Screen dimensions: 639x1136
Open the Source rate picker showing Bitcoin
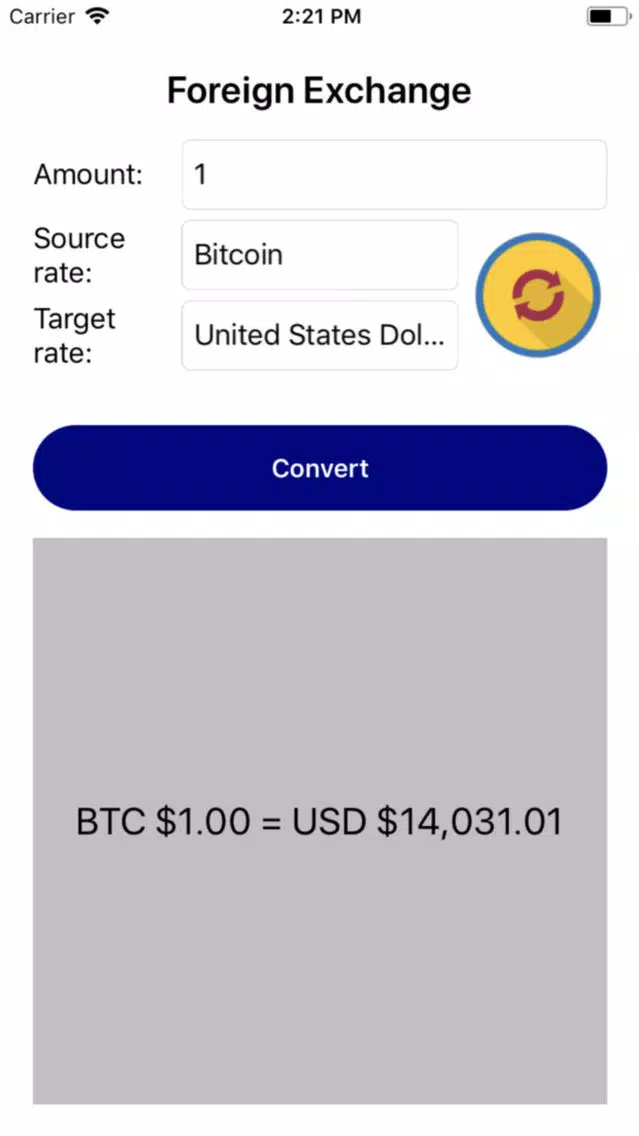click(320, 255)
